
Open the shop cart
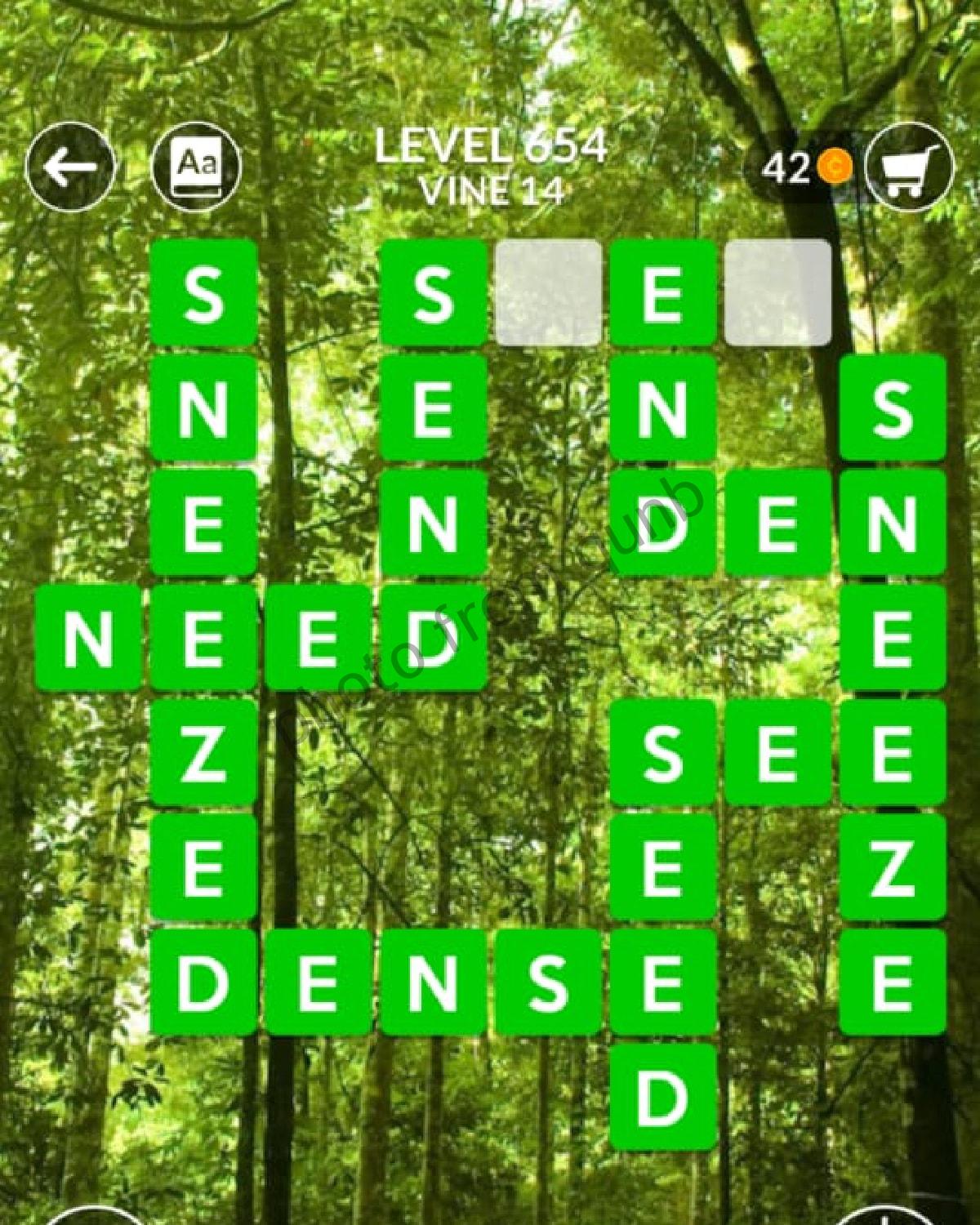908,167
